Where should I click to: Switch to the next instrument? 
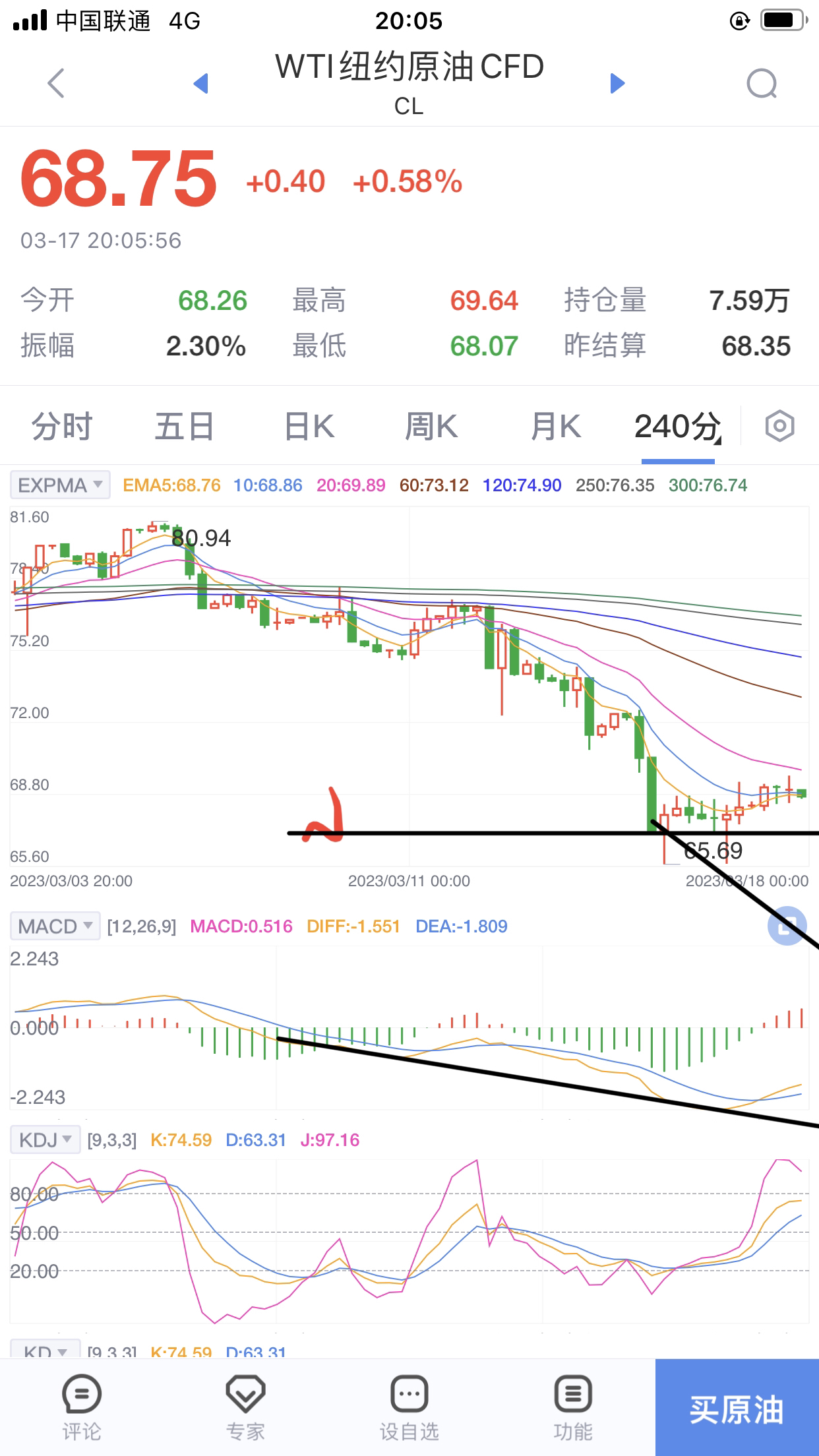point(617,83)
